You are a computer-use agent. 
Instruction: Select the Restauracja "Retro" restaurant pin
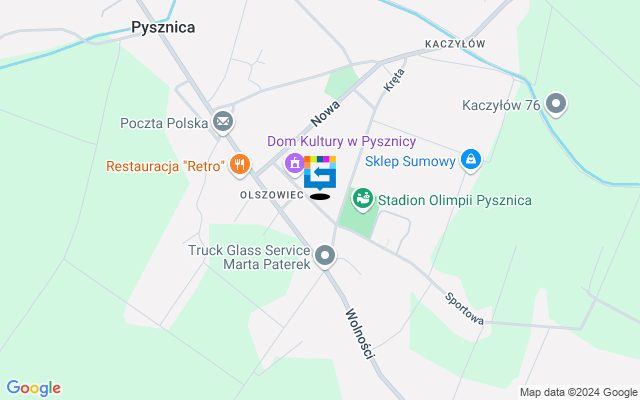tap(238, 163)
